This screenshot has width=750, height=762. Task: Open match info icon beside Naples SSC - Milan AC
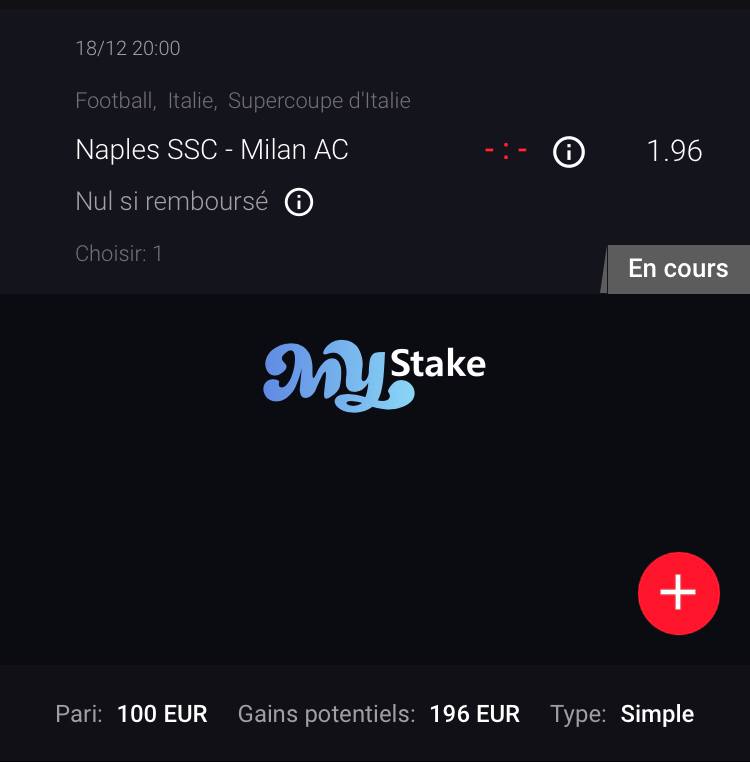pos(569,152)
